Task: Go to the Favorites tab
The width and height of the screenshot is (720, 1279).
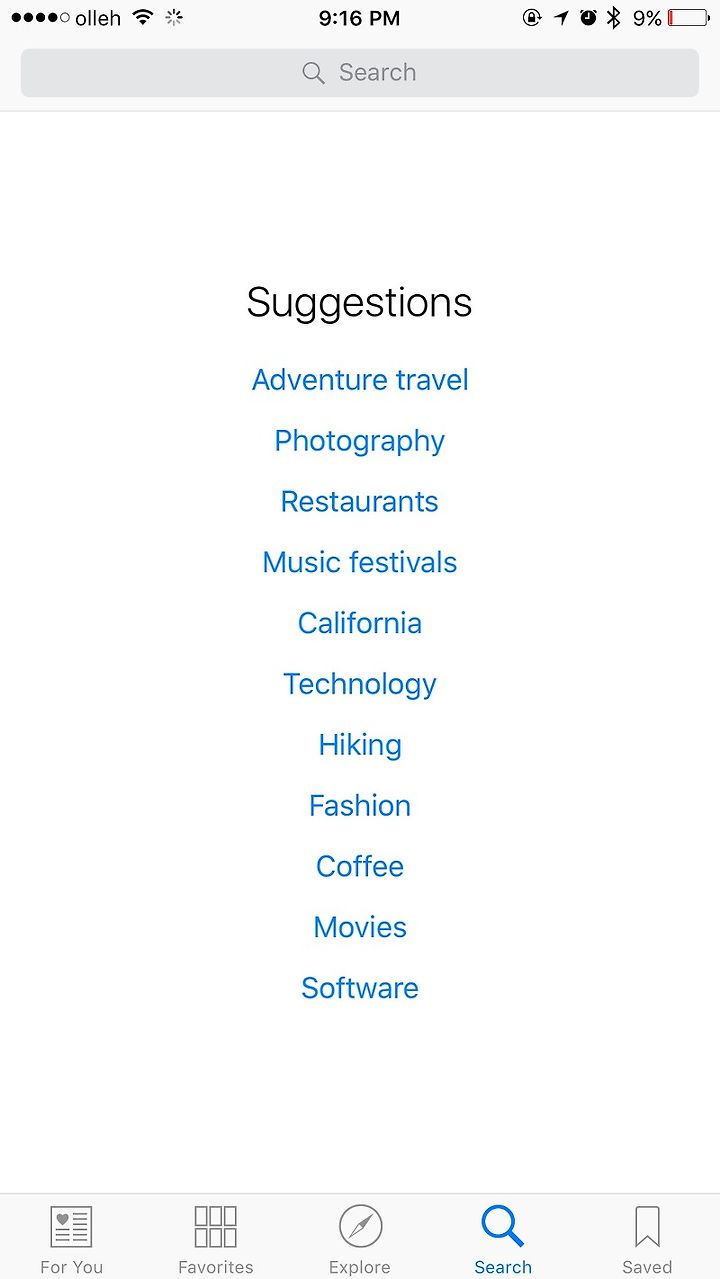Action: point(216,1239)
